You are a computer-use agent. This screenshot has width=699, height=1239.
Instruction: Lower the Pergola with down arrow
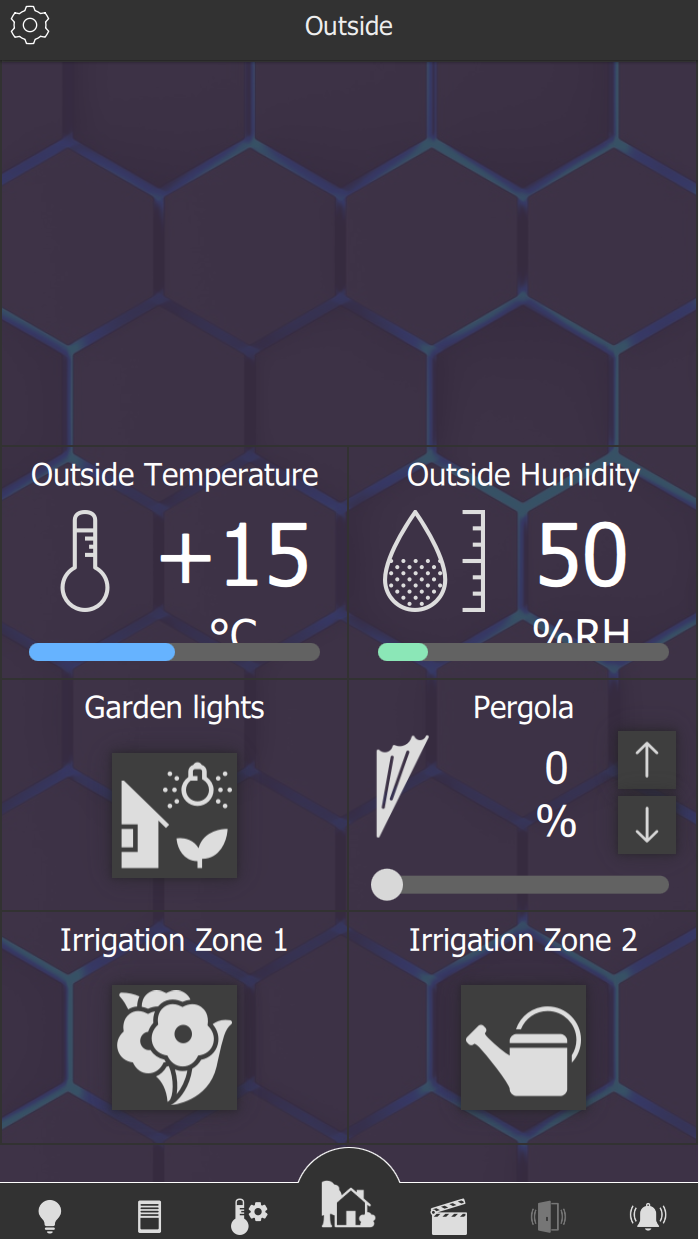click(647, 825)
